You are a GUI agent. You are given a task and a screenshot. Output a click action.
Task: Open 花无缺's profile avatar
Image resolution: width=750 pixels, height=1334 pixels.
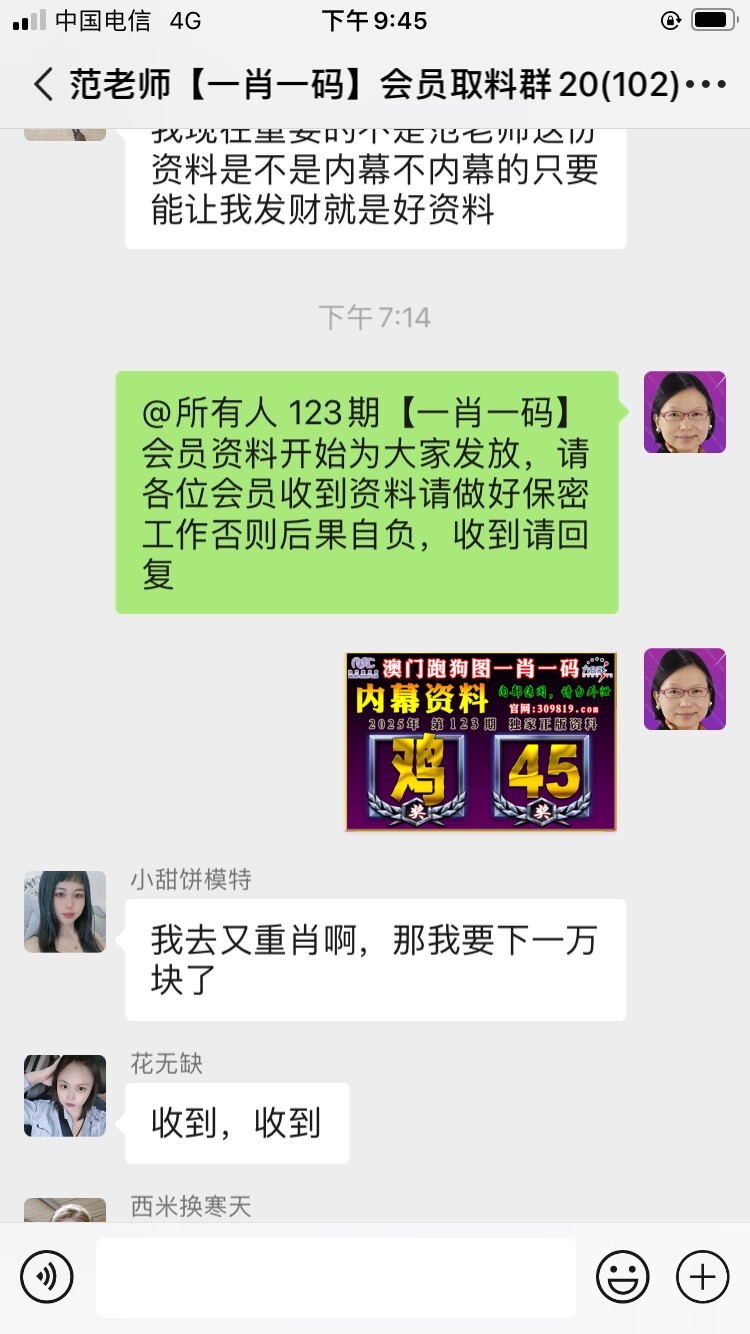click(x=65, y=1095)
